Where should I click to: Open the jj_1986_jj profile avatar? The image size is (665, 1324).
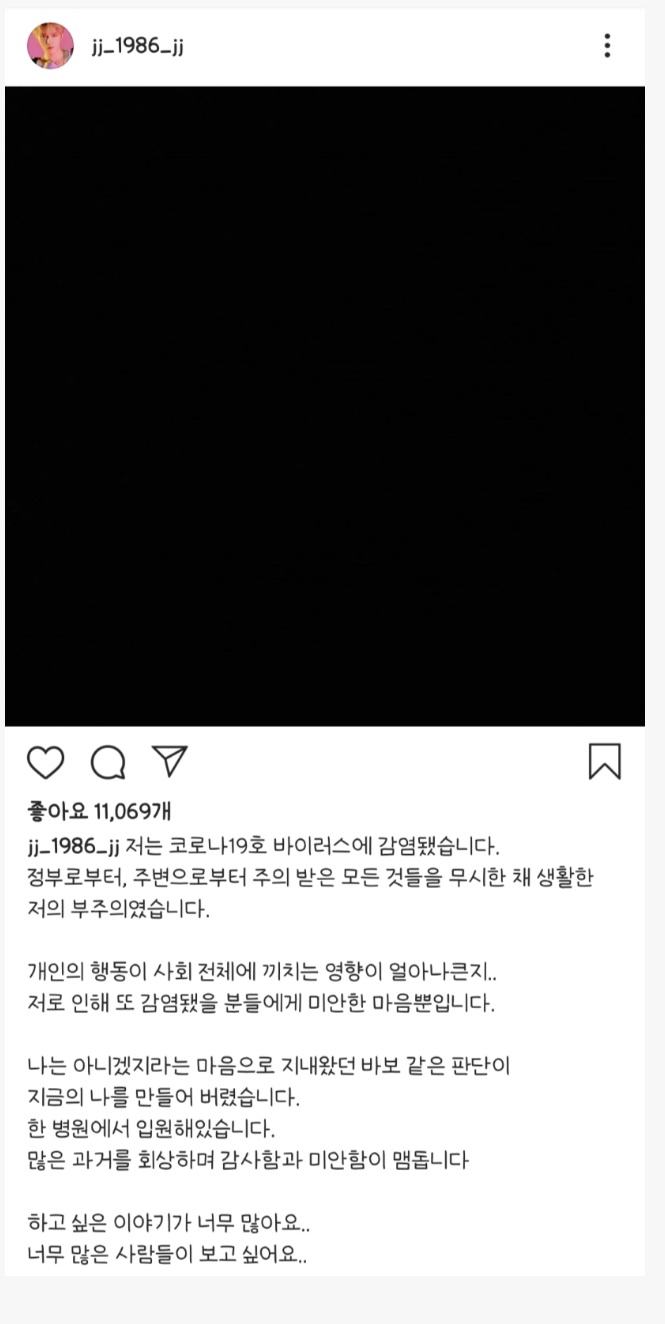[x=49, y=46]
